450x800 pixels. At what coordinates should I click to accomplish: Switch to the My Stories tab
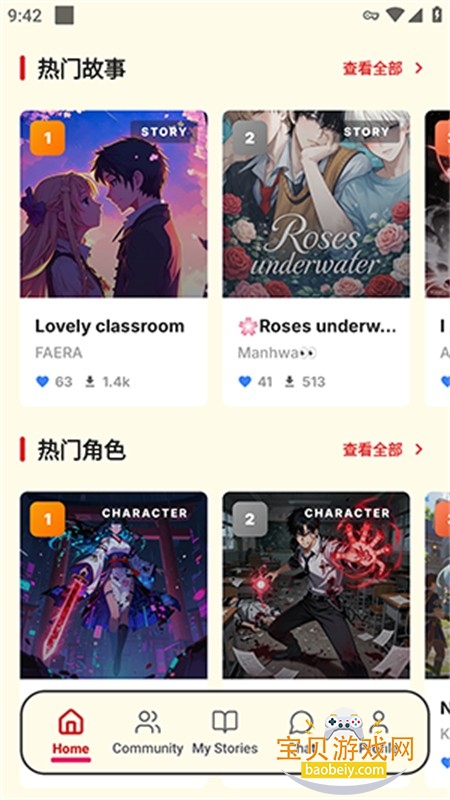(x=224, y=733)
